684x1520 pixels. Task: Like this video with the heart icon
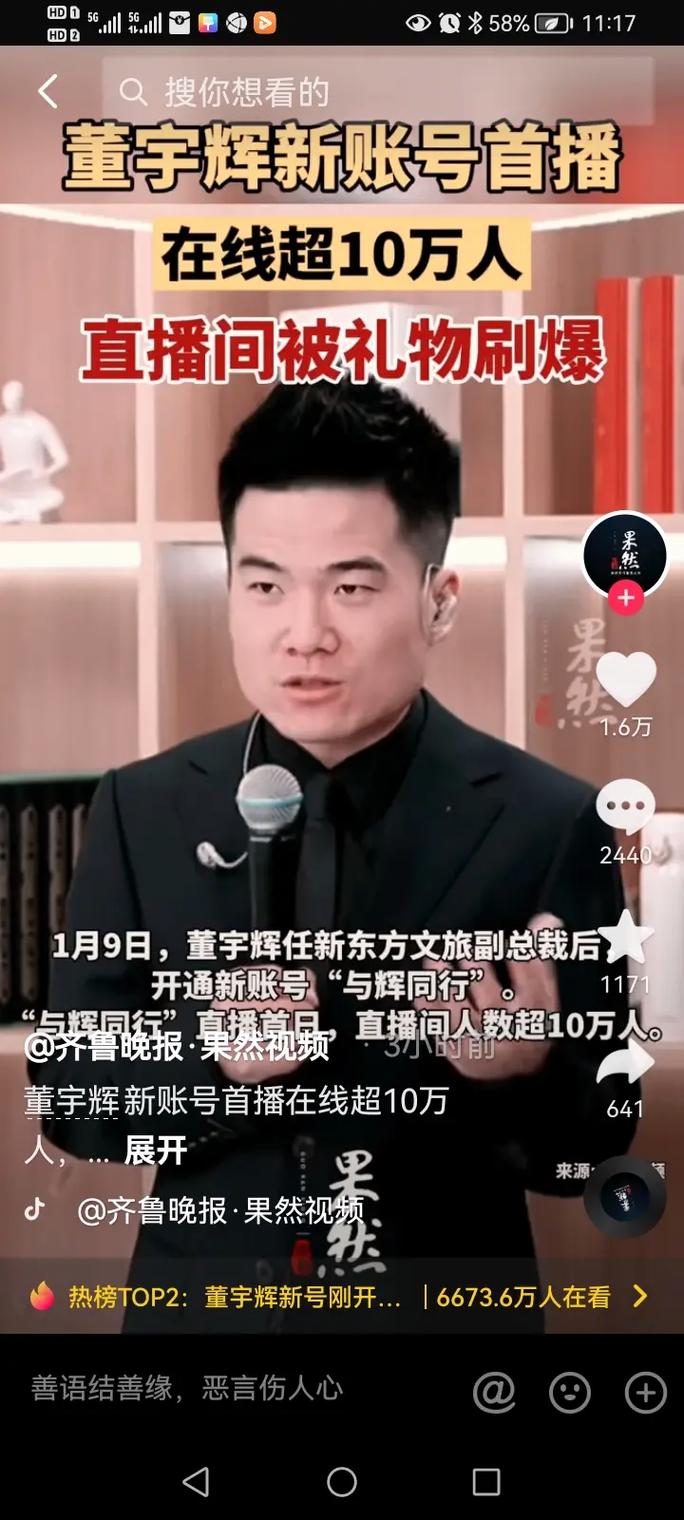[626, 680]
